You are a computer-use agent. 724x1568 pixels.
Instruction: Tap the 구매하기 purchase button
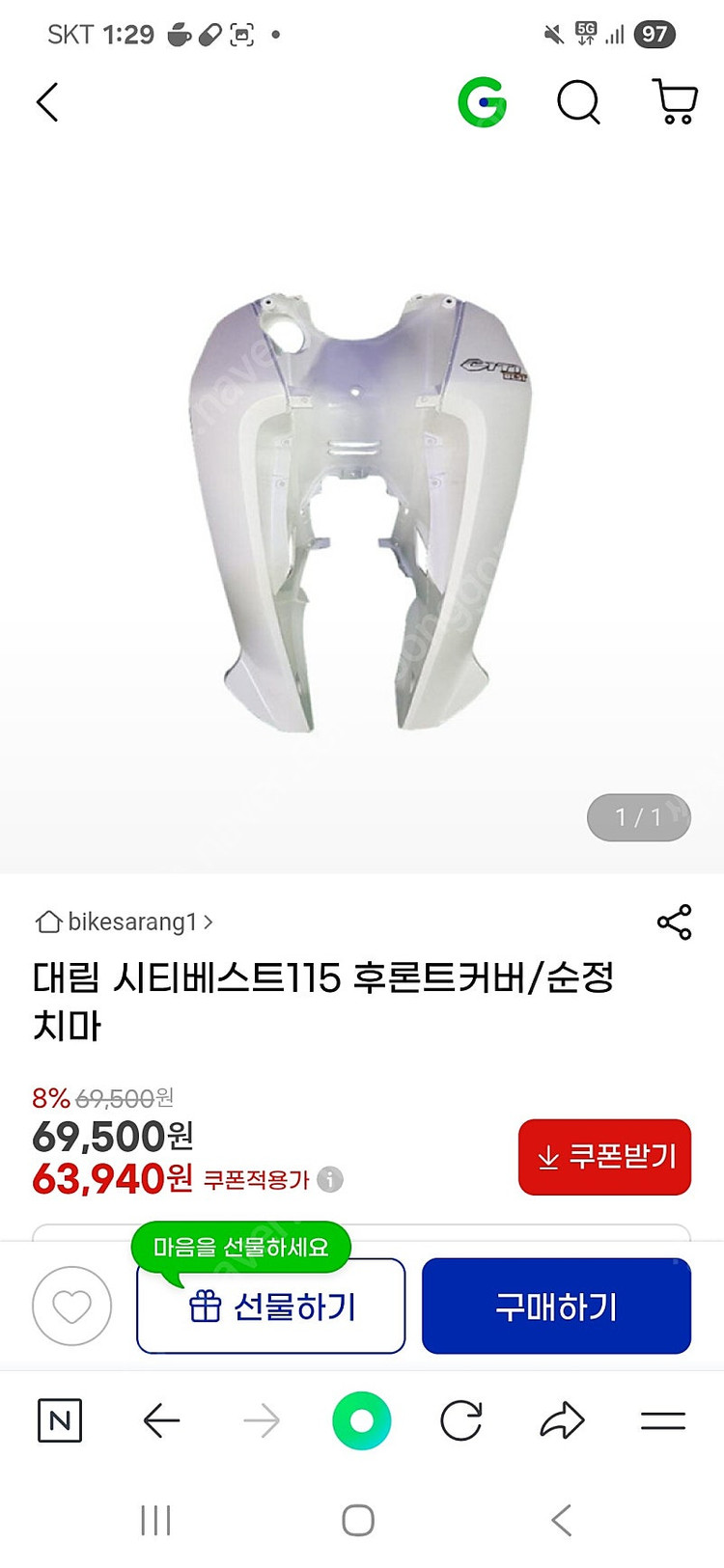[556, 1307]
